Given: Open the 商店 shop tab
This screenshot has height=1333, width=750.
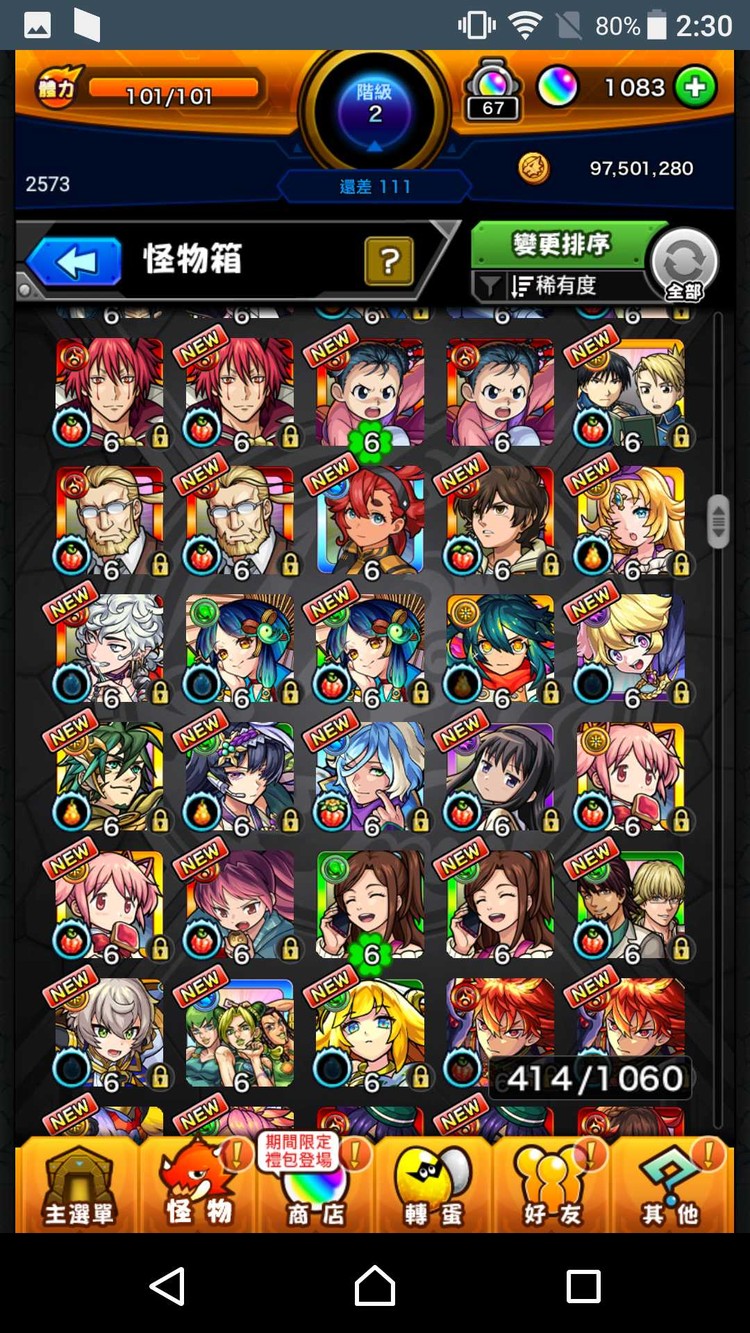Looking at the screenshot, I should pos(315,1186).
